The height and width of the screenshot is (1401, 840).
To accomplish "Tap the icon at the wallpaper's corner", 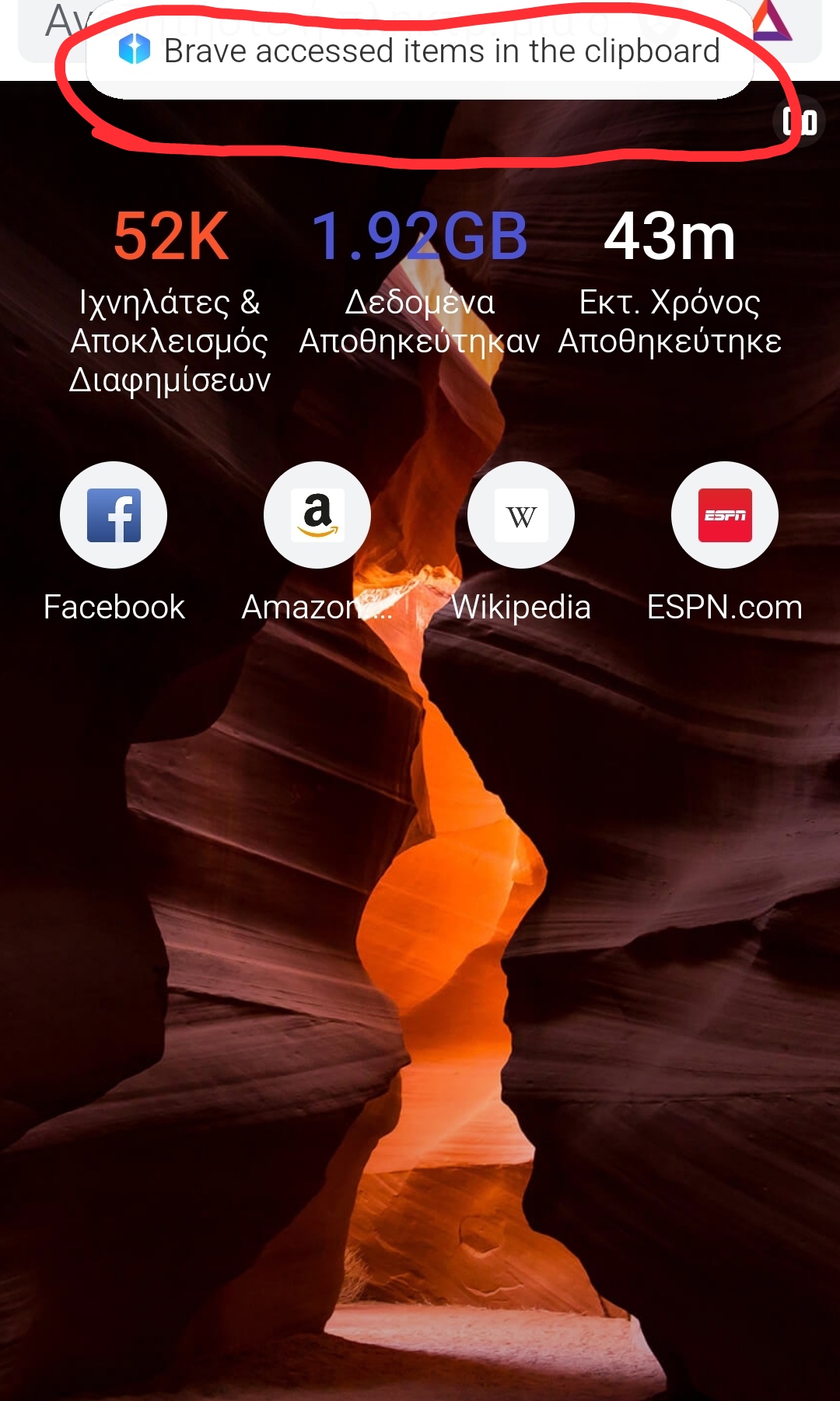I will pyautogui.click(x=800, y=121).
